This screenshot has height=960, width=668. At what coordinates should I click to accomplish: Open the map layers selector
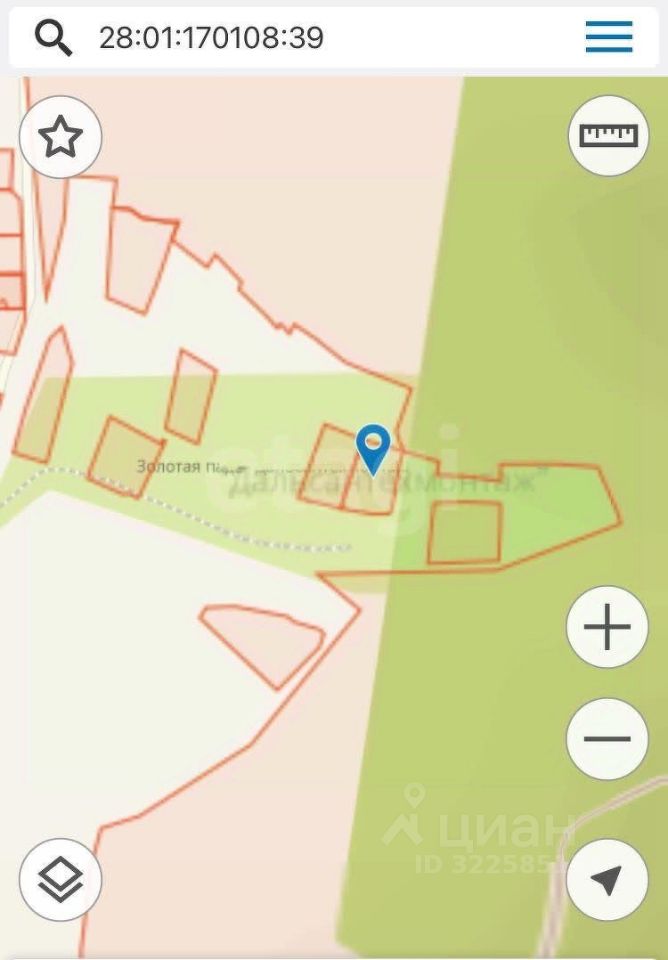coord(60,879)
